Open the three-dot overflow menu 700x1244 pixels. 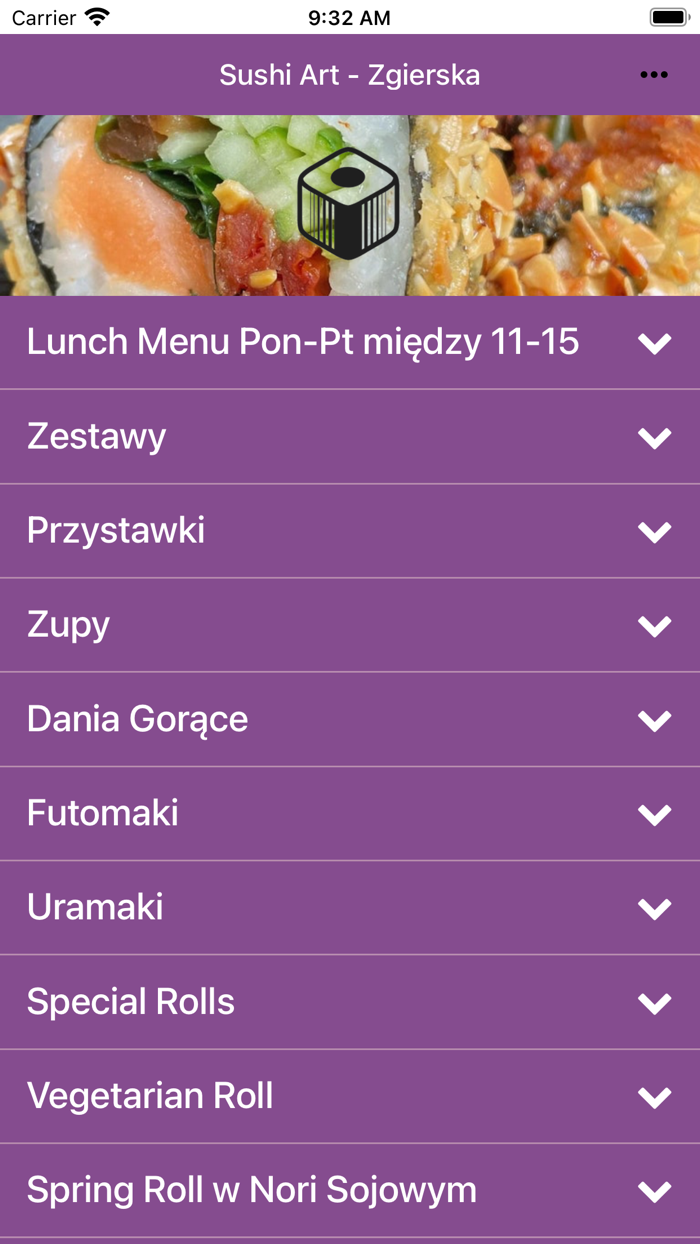coord(654,75)
